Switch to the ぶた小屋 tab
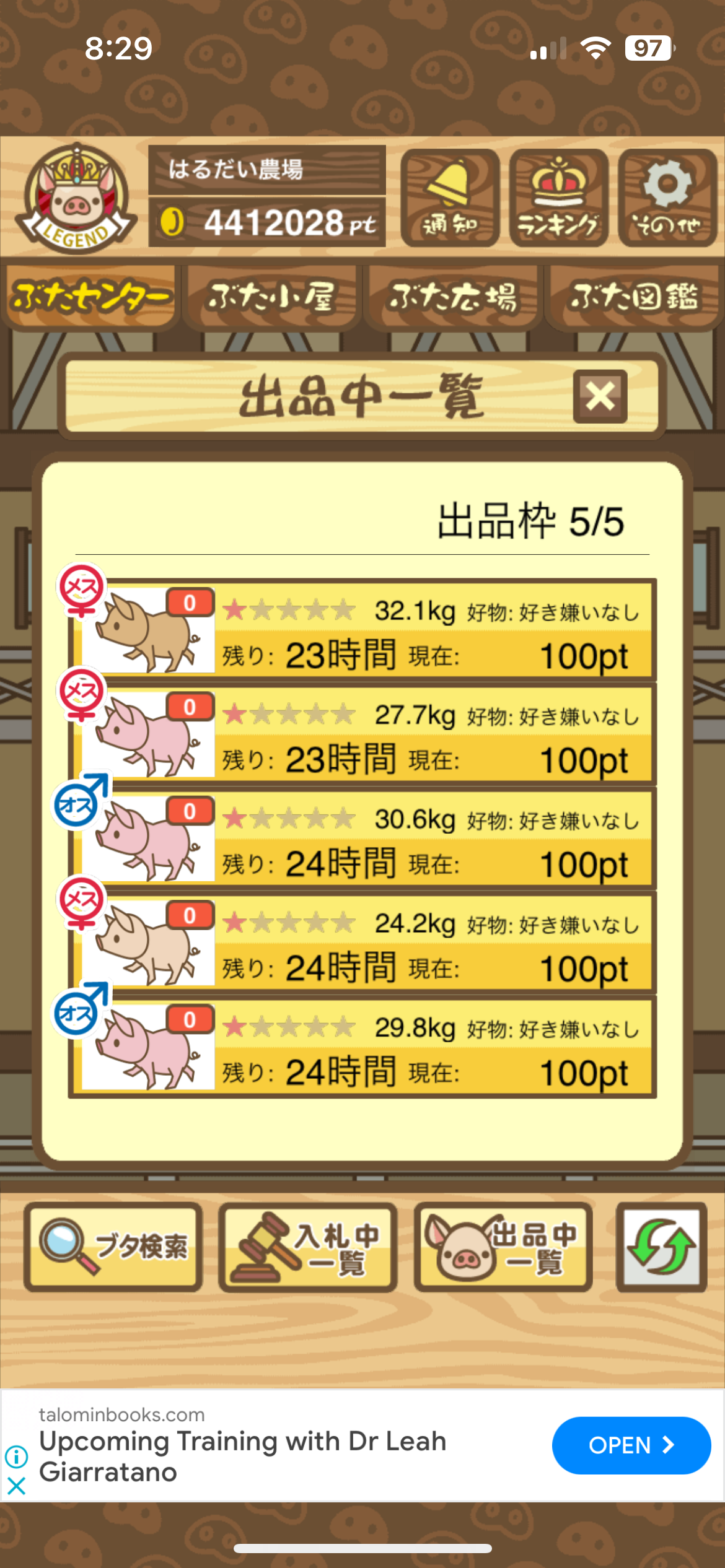 [272, 297]
